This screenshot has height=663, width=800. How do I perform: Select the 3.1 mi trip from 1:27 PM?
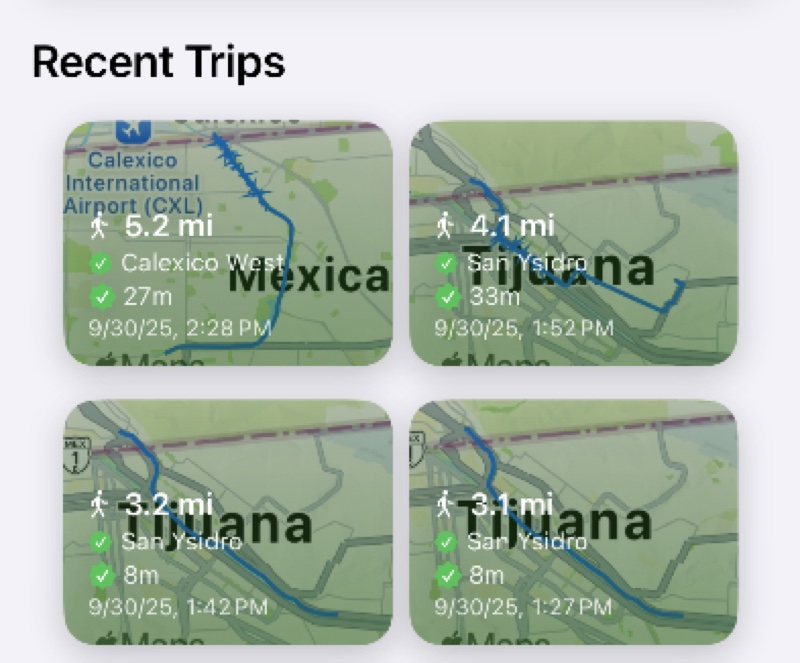[x=573, y=522]
